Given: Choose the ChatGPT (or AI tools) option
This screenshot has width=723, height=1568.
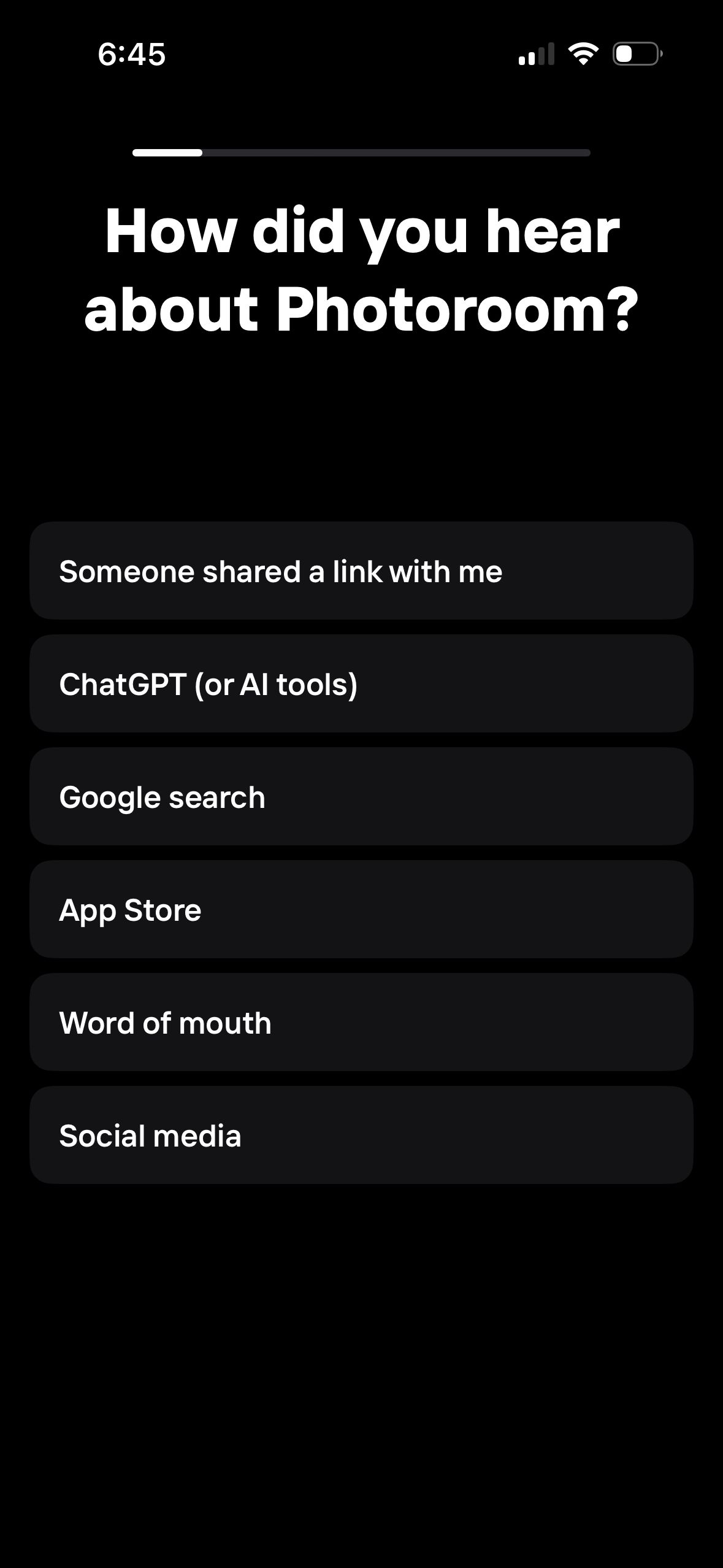Looking at the screenshot, I should 361,684.
